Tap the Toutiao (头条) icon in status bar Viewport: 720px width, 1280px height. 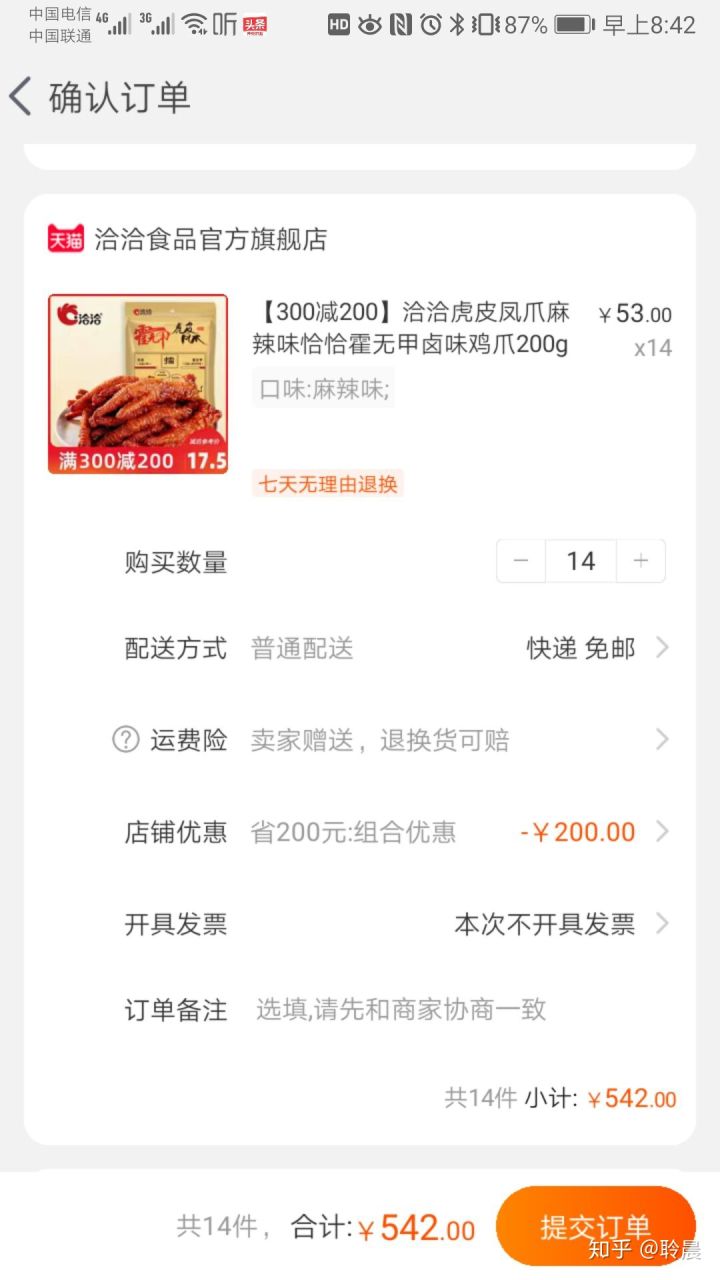[x=255, y=24]
